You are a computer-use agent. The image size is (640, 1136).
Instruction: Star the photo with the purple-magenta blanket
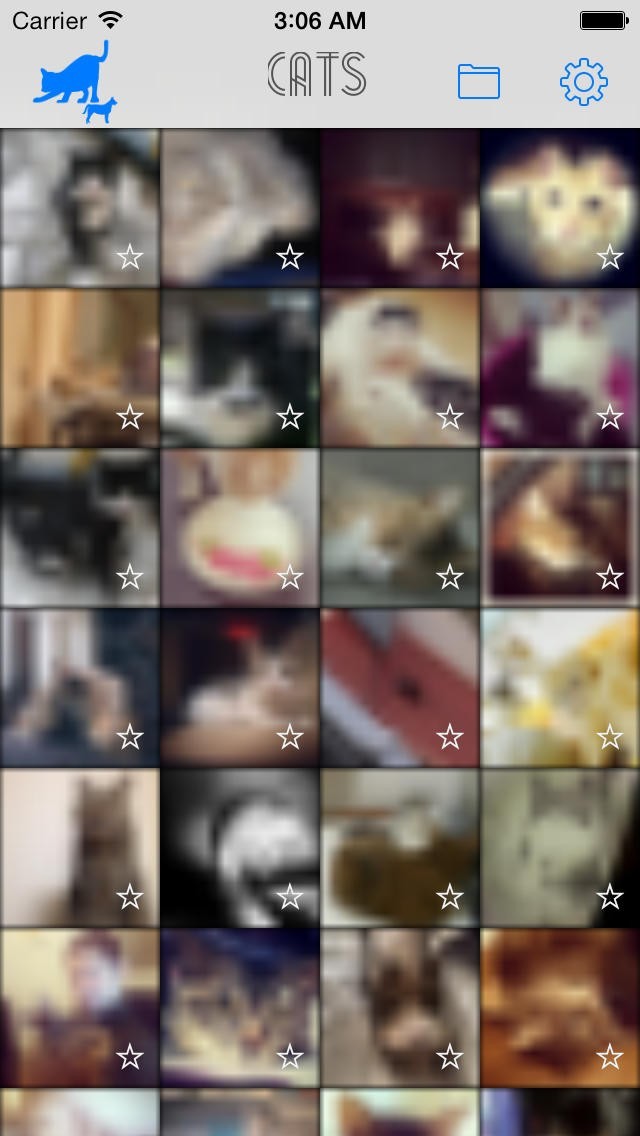point(610,417)
